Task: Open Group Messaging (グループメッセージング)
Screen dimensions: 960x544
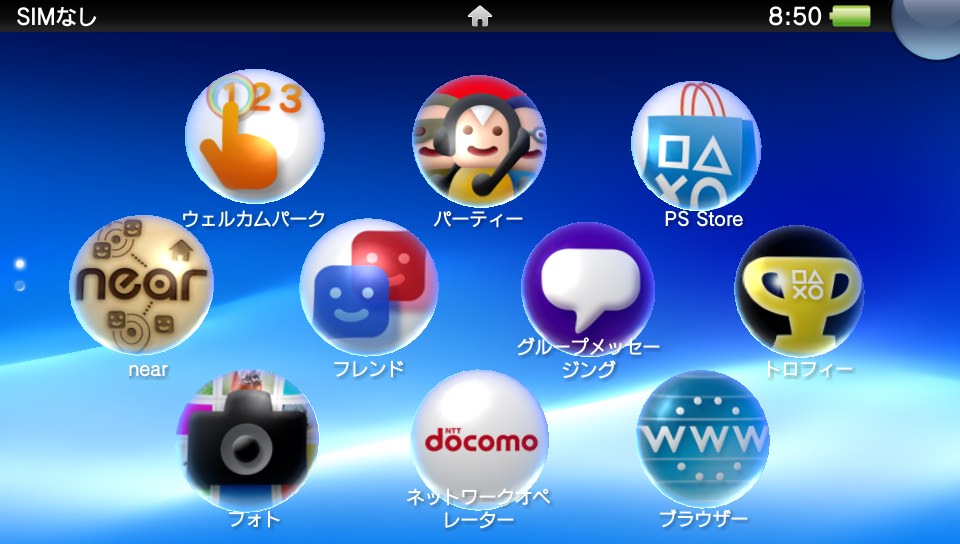Action: (x=588, y=288)
